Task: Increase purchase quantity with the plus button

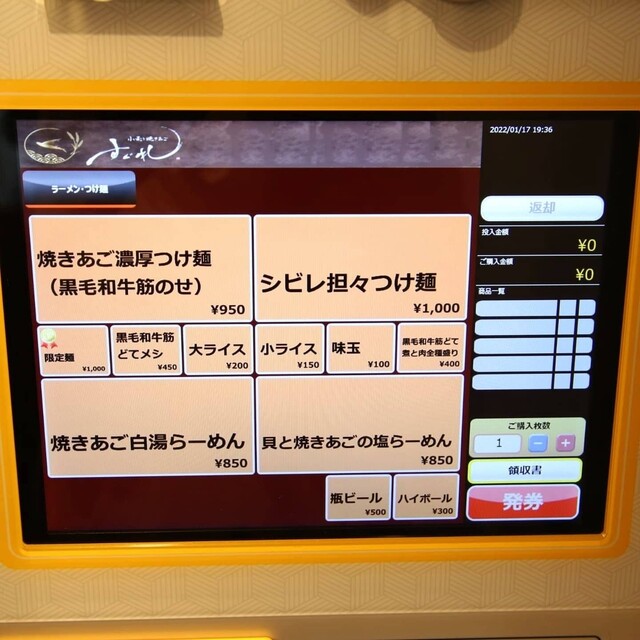Action: click(x=565, y=443)
